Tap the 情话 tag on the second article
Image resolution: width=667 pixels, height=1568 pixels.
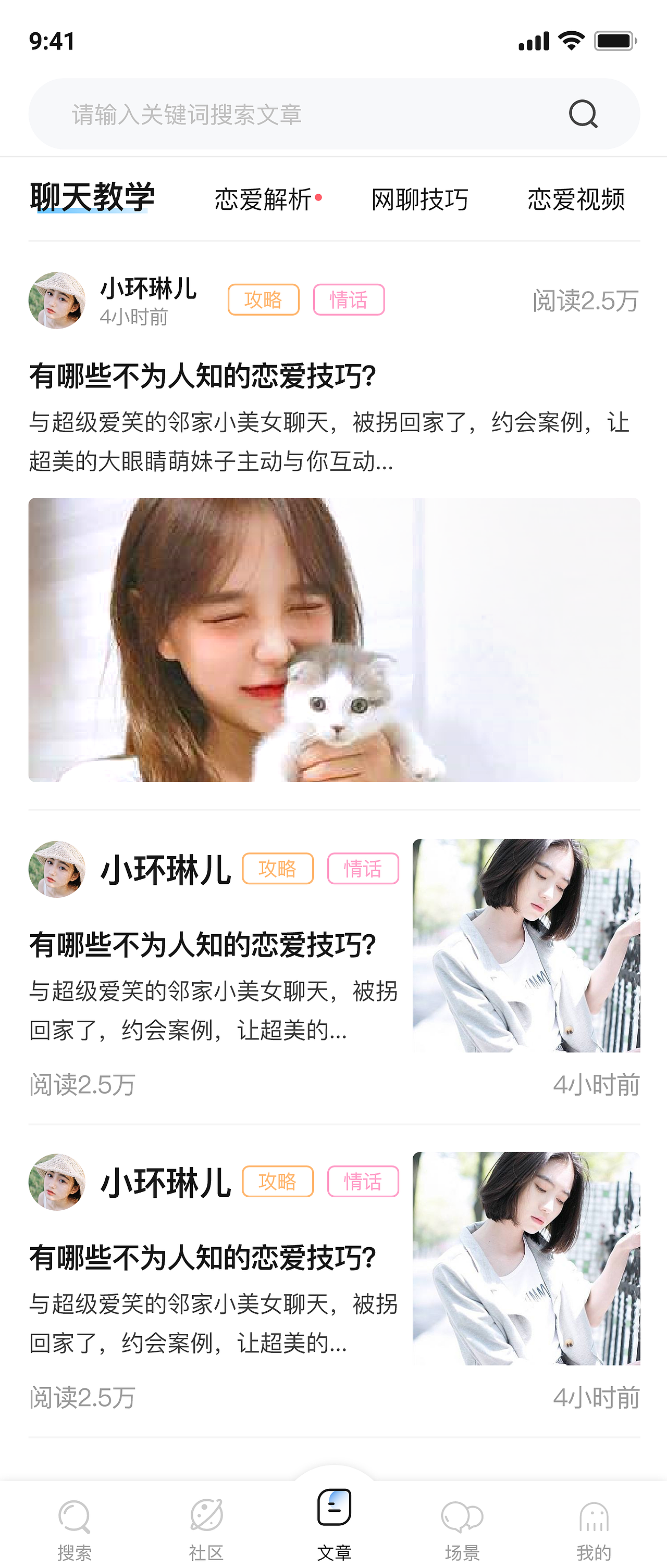click(363, 870)
